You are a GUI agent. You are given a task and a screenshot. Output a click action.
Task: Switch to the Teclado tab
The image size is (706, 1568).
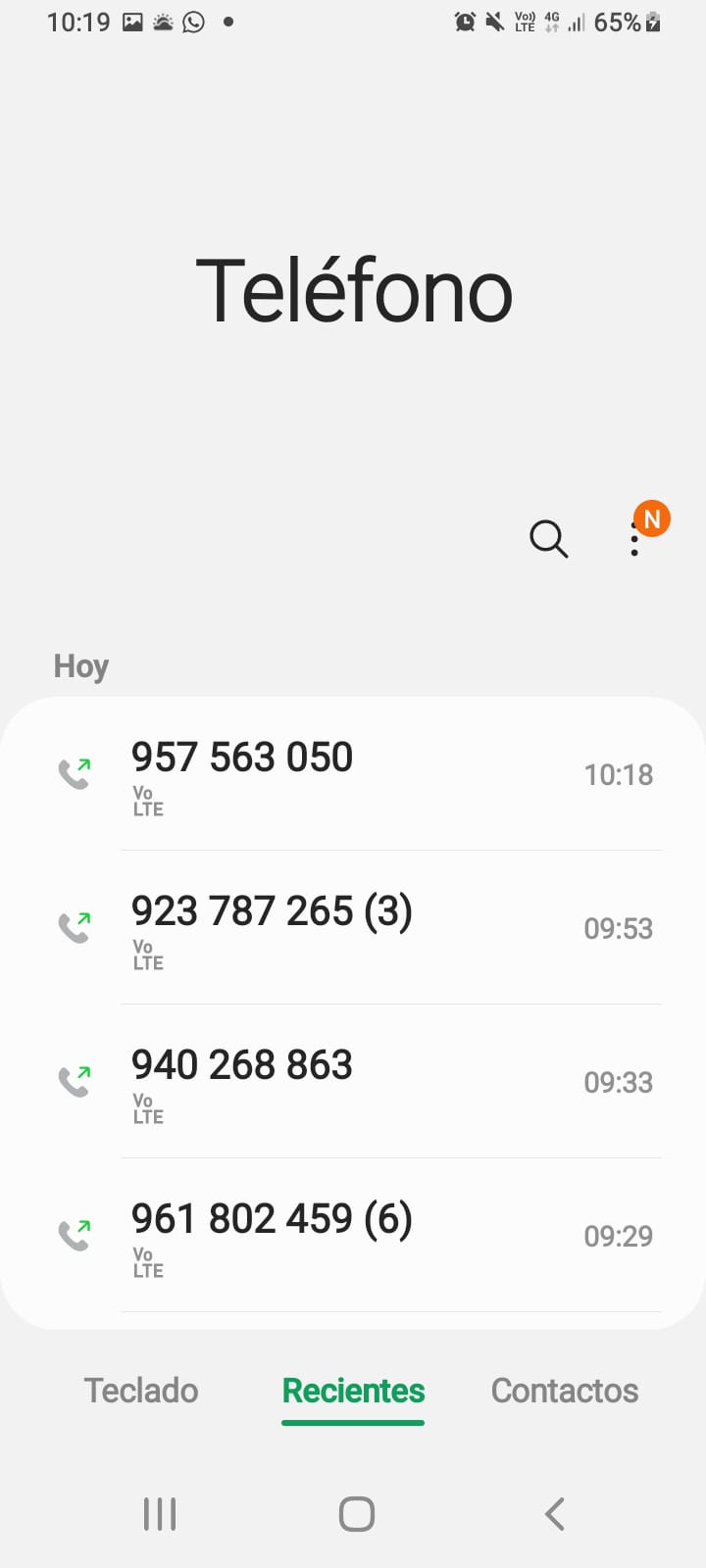(141, 1391)
